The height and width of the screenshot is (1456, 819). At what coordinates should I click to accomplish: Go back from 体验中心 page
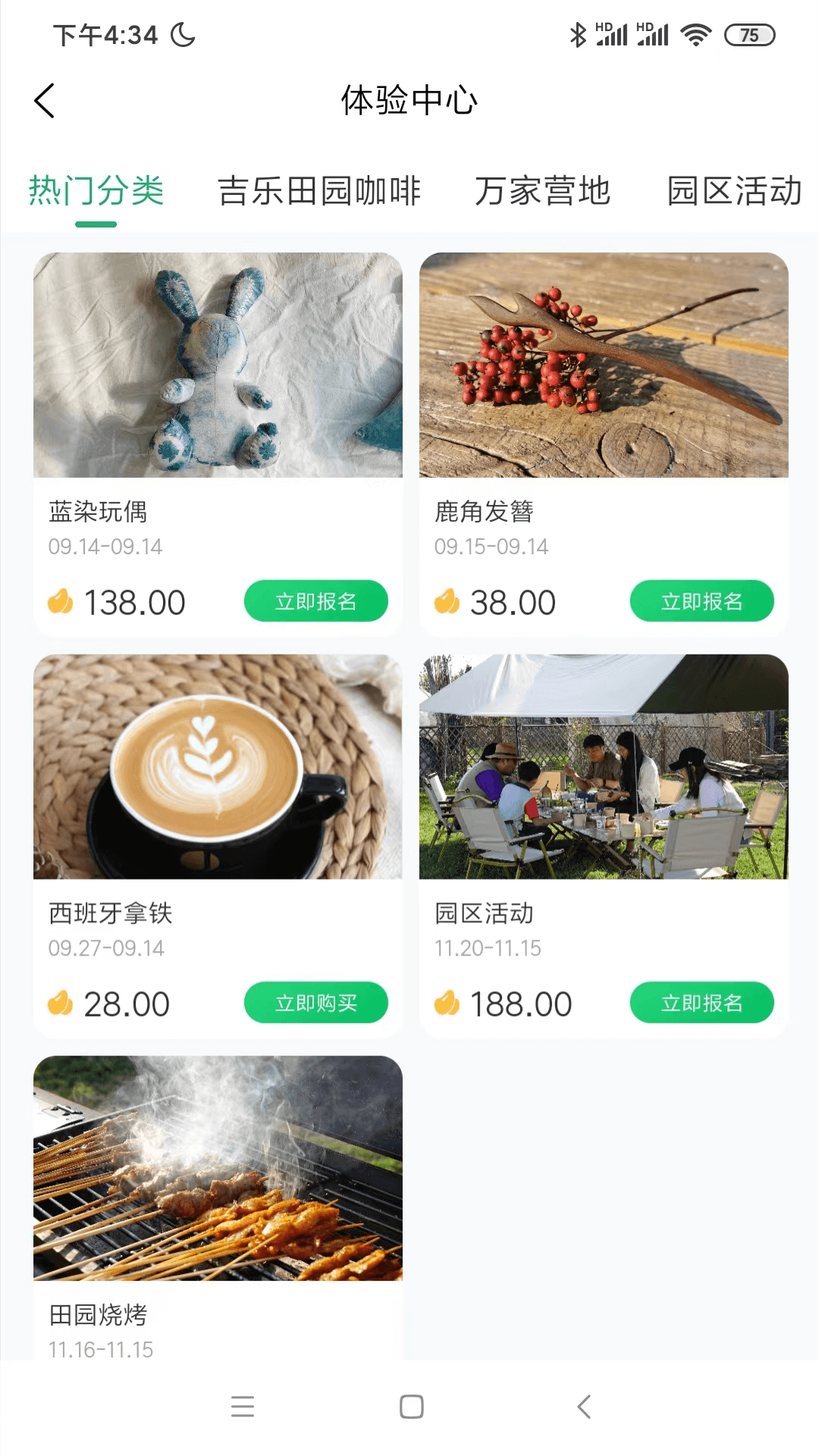click(45, 101)
